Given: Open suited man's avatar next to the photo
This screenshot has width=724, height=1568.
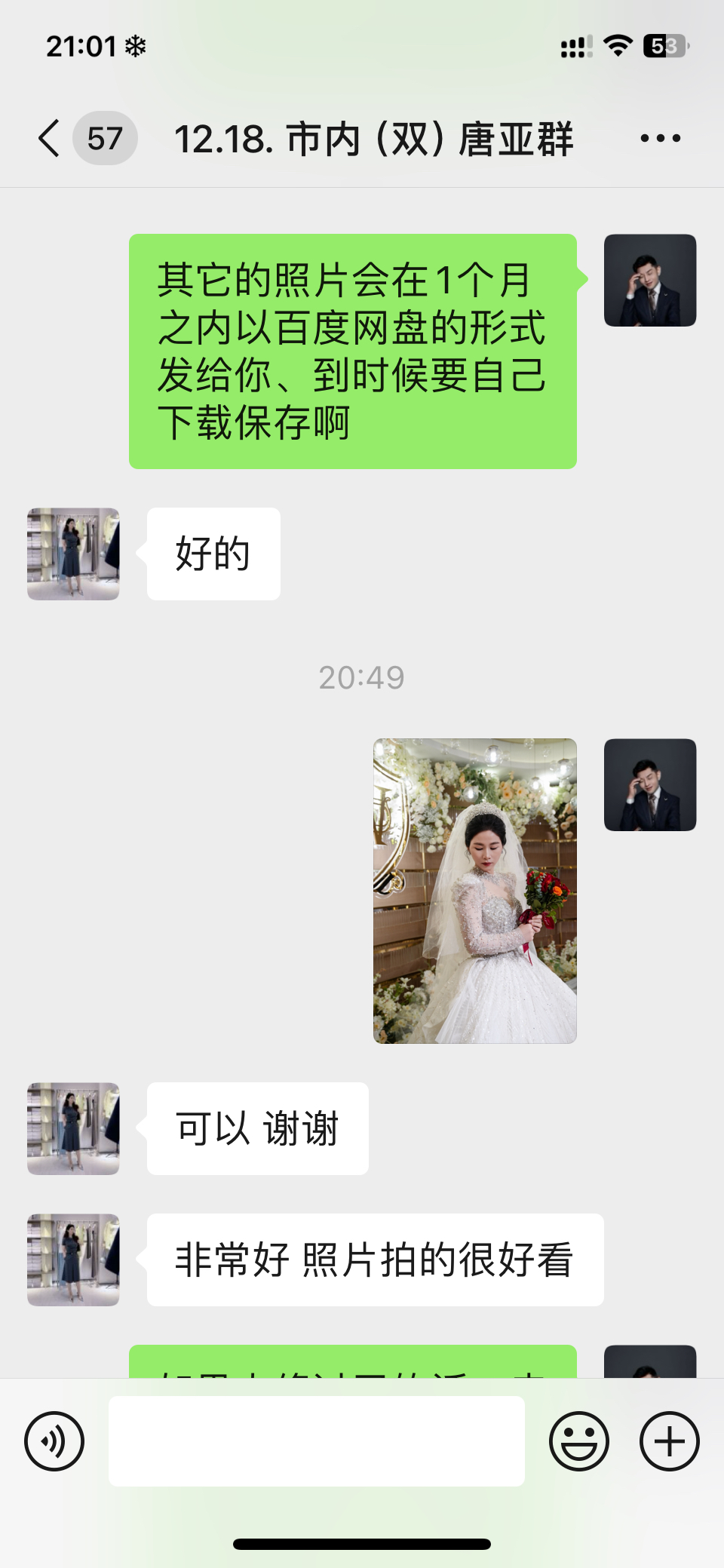Looking at the screenshot, I should coord(650,785).
